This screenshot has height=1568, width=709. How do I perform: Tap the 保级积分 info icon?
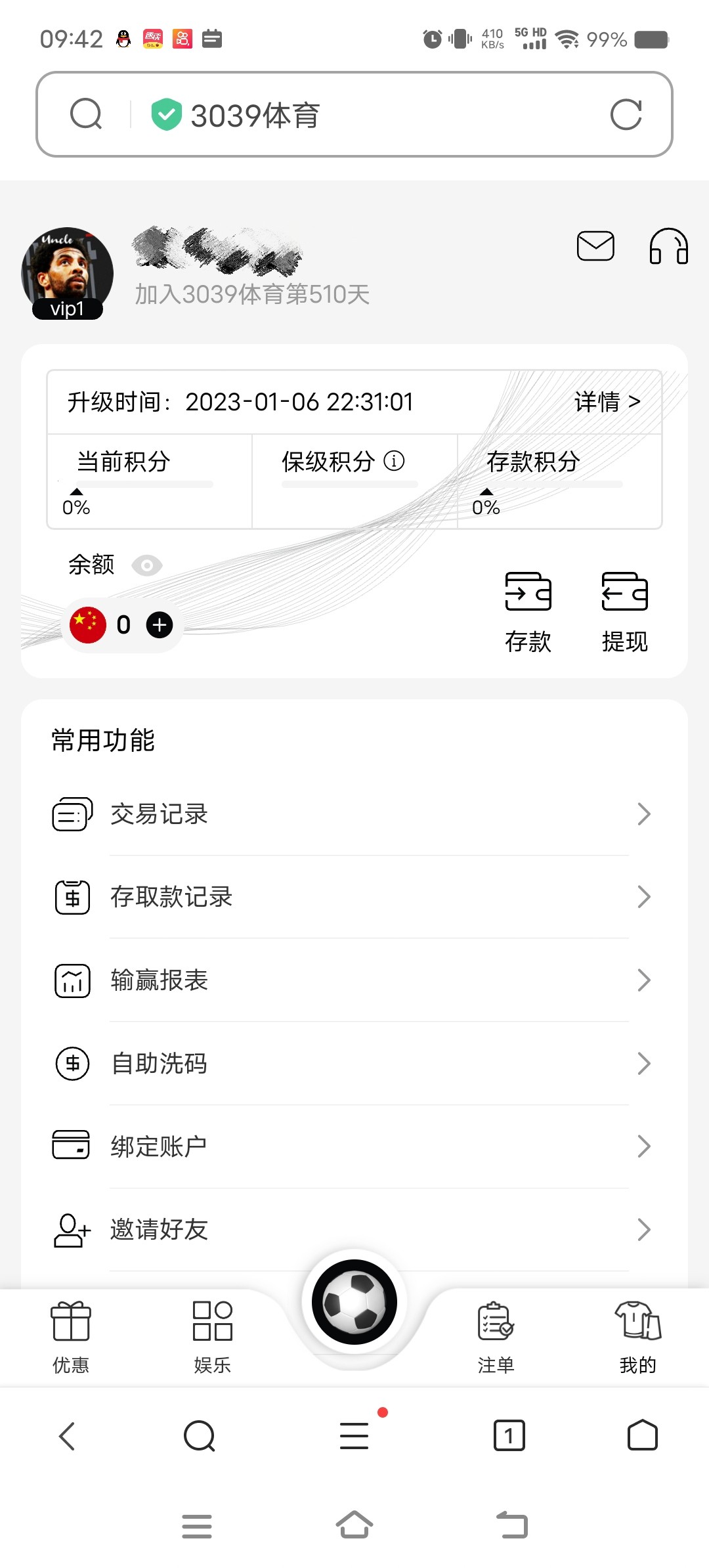(394, 461)
